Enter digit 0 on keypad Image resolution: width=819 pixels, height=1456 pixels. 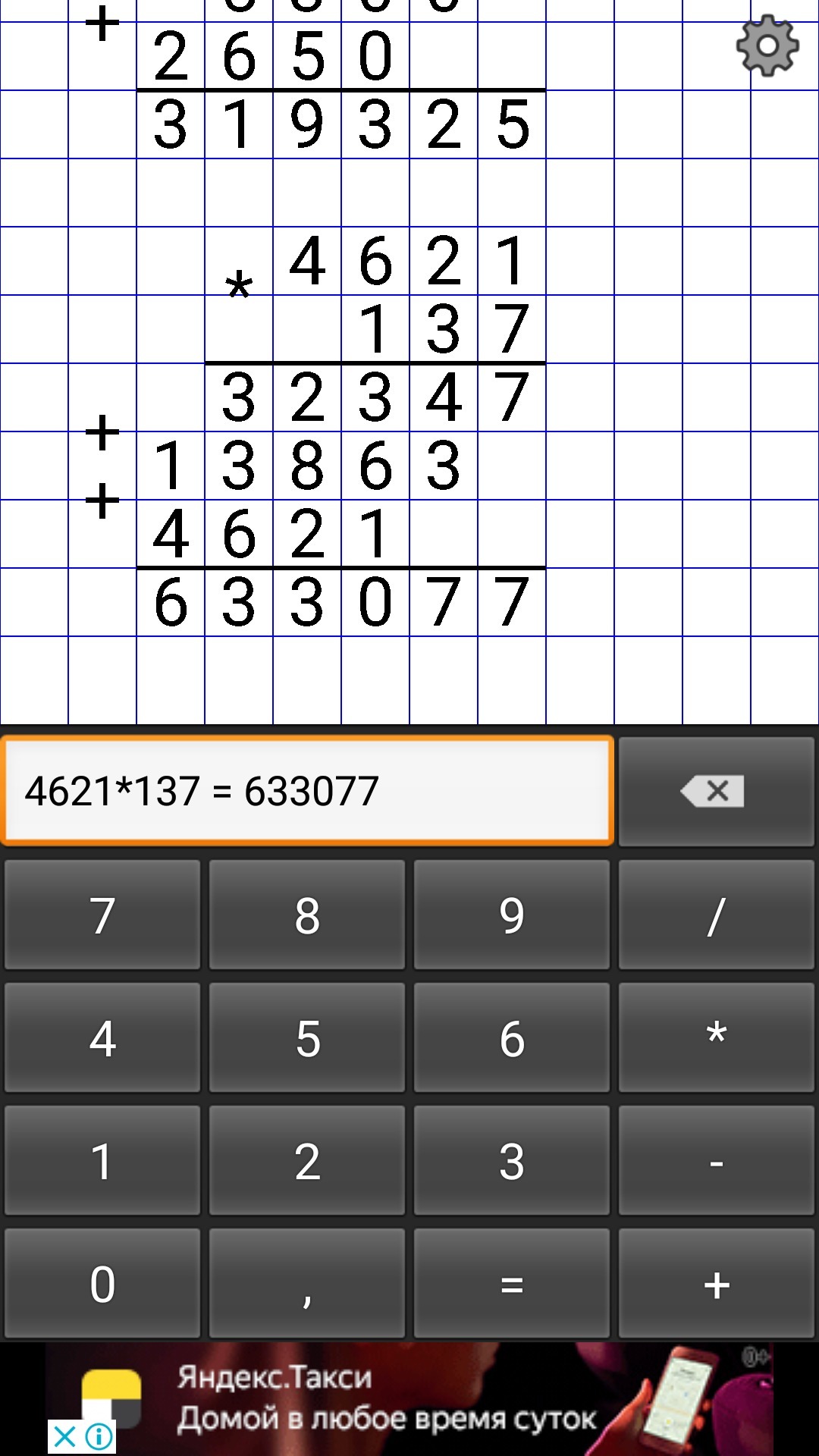pyautogui.click(x=102, y=1283)
